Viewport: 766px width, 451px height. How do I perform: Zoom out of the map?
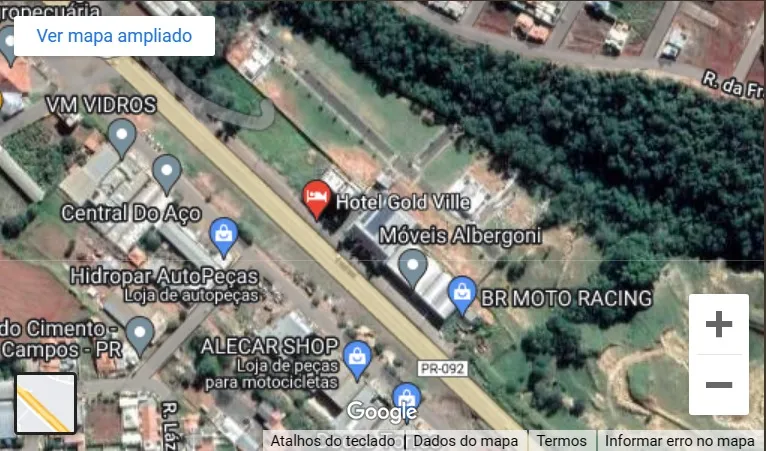[x=718, y=385]
